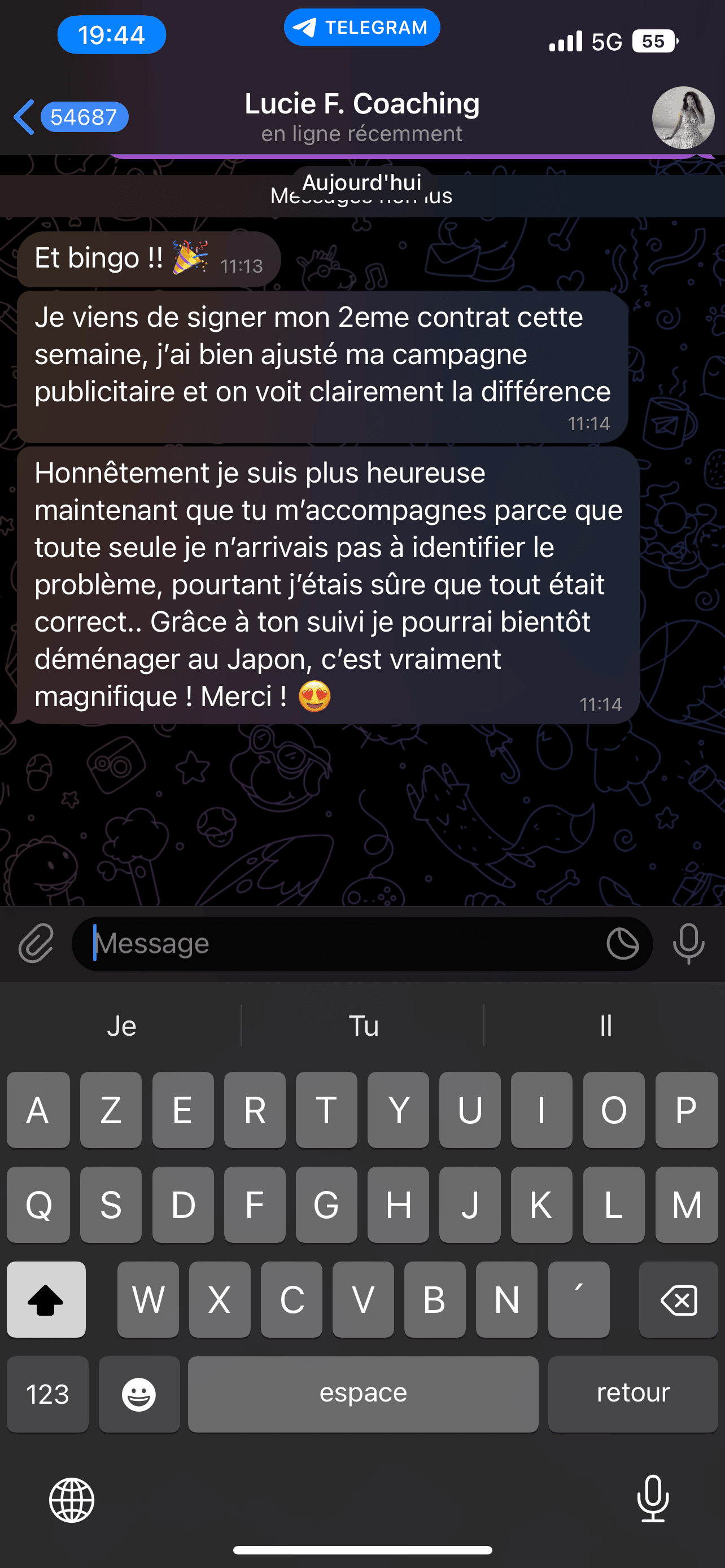Tap the backspace key
This screenshot has width=725, height=1568.
click(678, 1300)
